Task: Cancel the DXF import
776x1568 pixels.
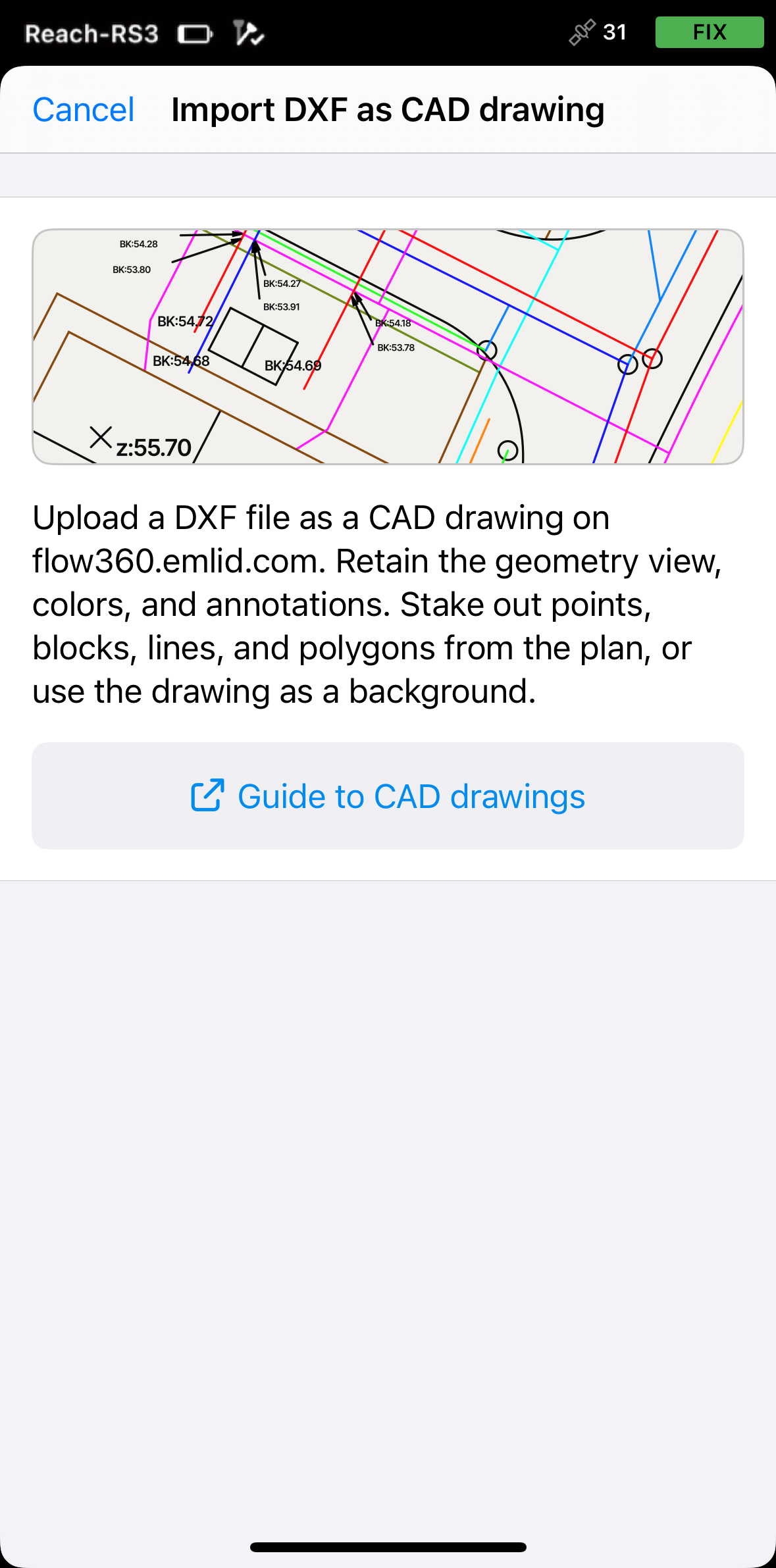Action: coord(84,109)
